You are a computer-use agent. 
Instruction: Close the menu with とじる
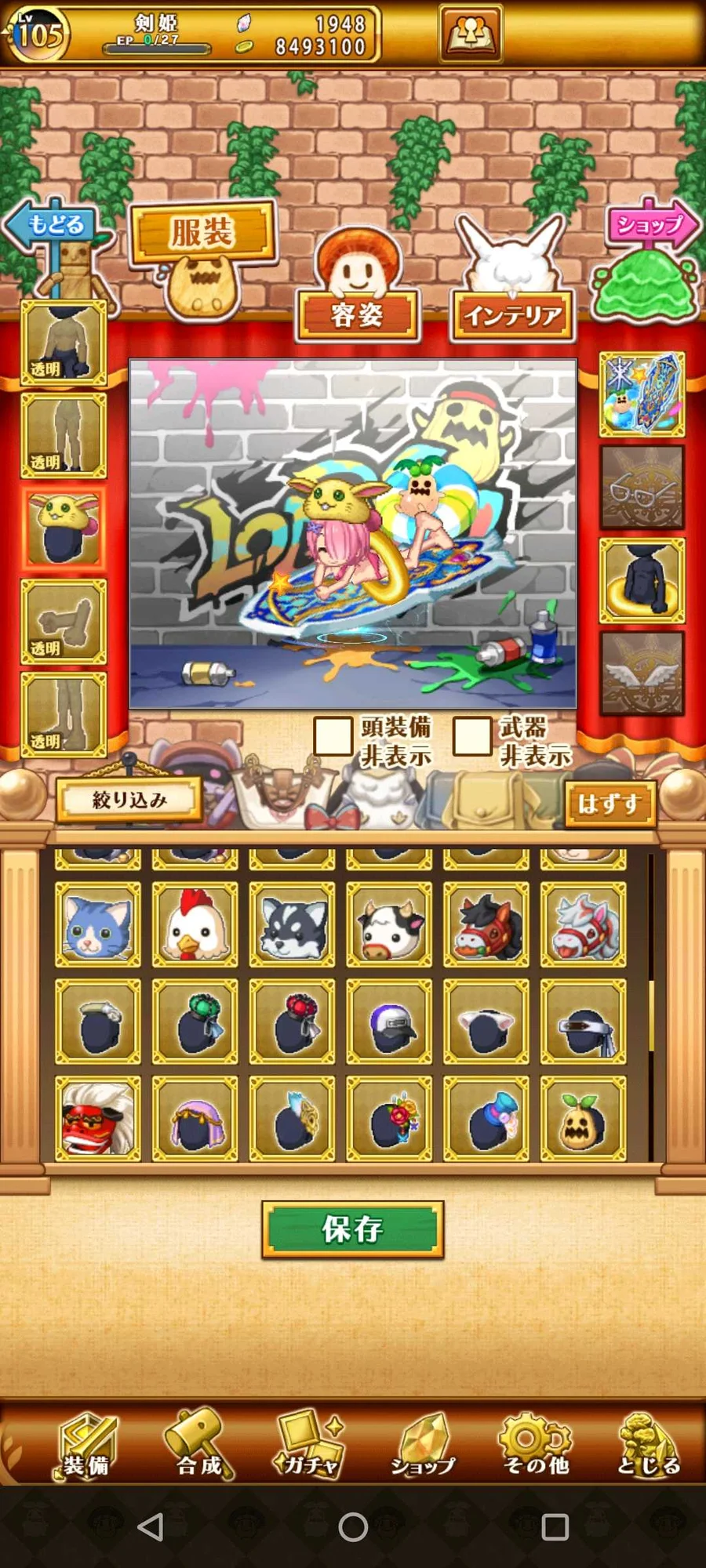tap(649, 1446)
